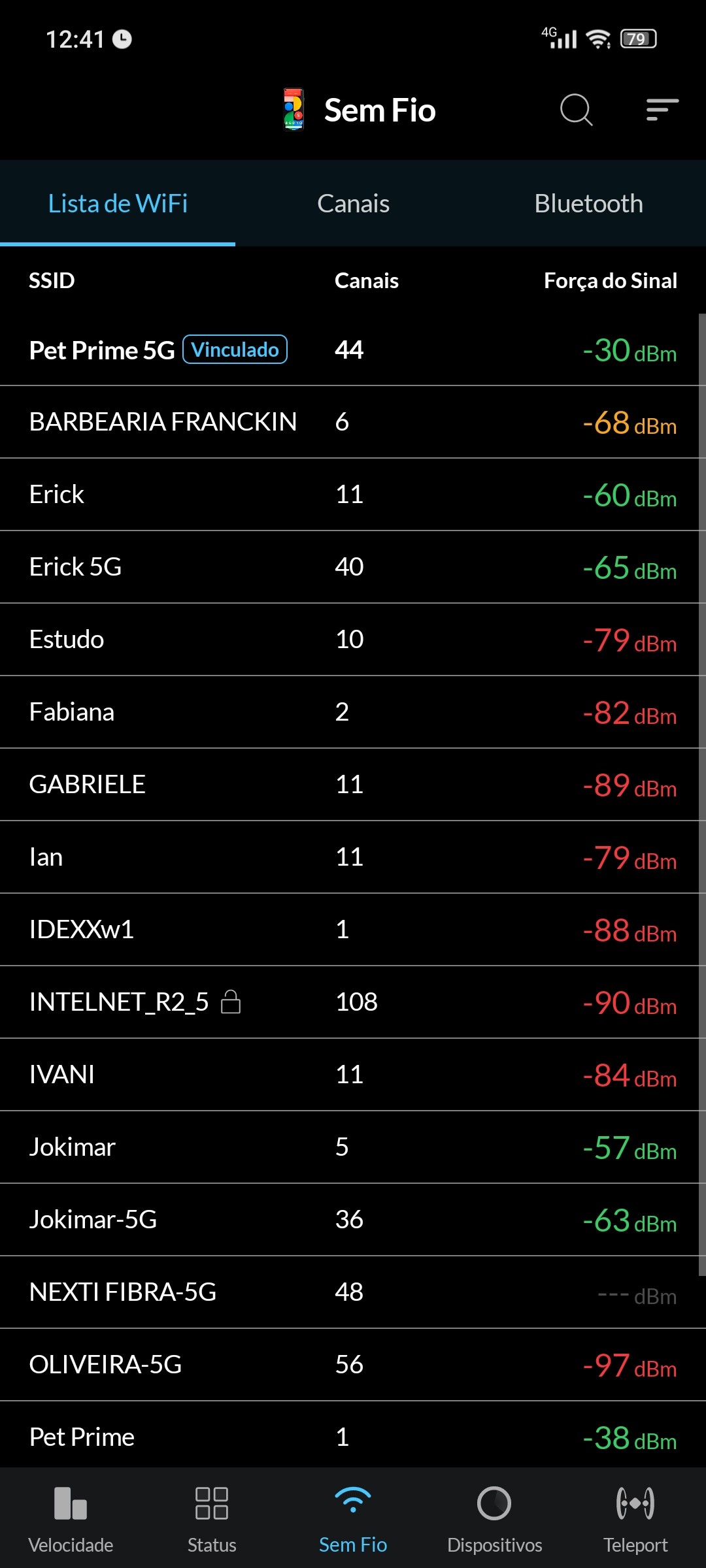Viewport: 706px width, 1568px height.
Task: Open the search icon in the header
Action: [x=576, y=110]
